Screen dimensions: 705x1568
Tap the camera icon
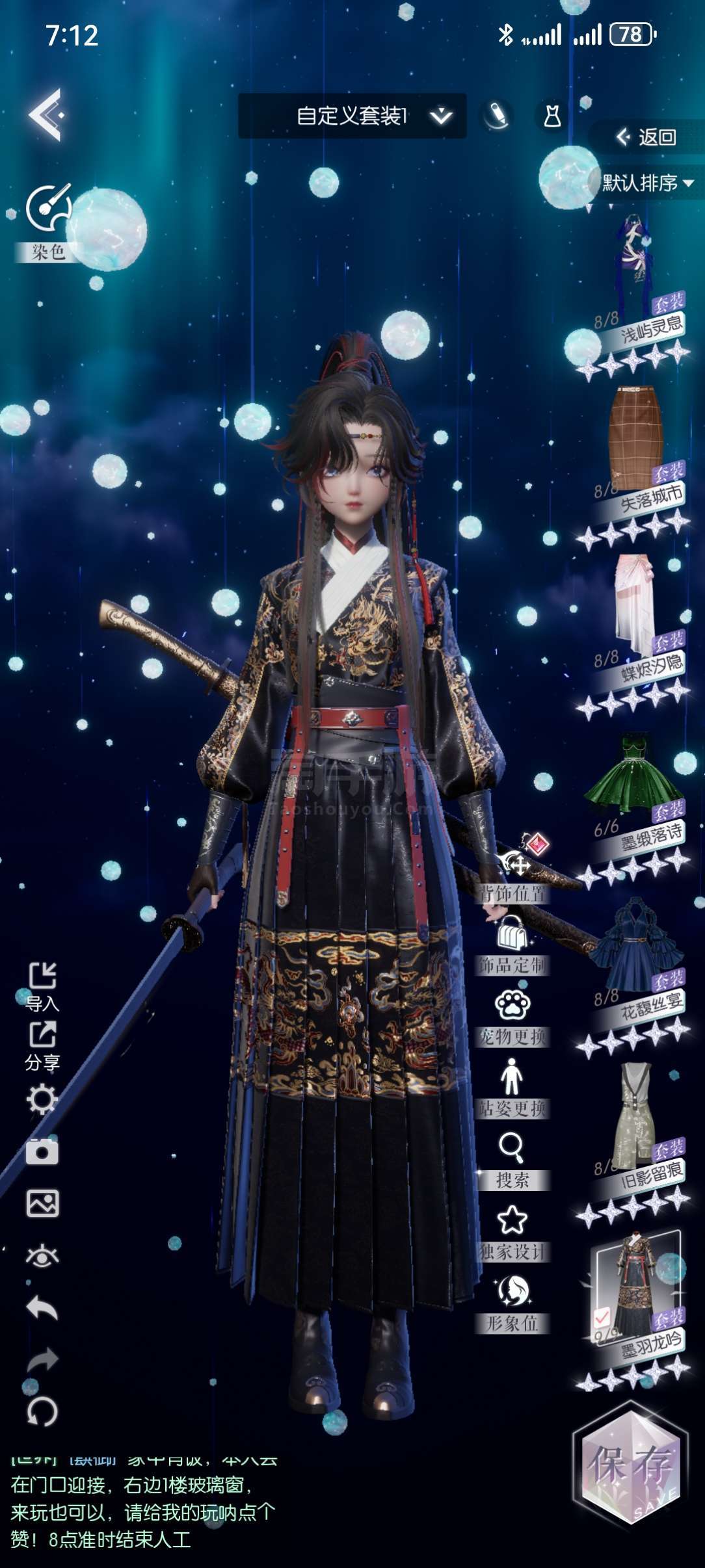click(42, 1151)
